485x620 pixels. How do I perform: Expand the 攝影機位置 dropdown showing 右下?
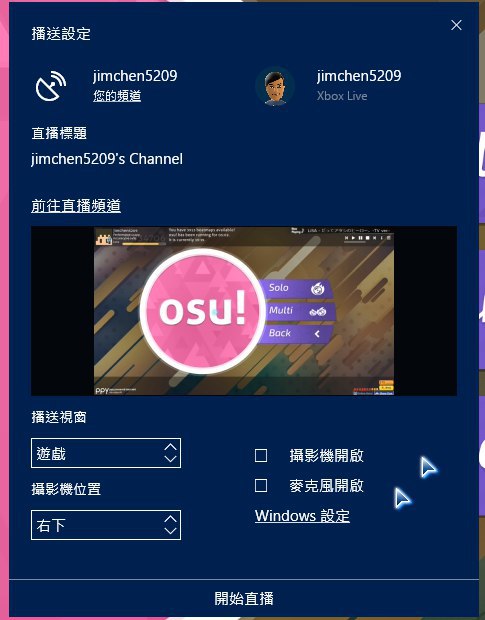point(106,525)
